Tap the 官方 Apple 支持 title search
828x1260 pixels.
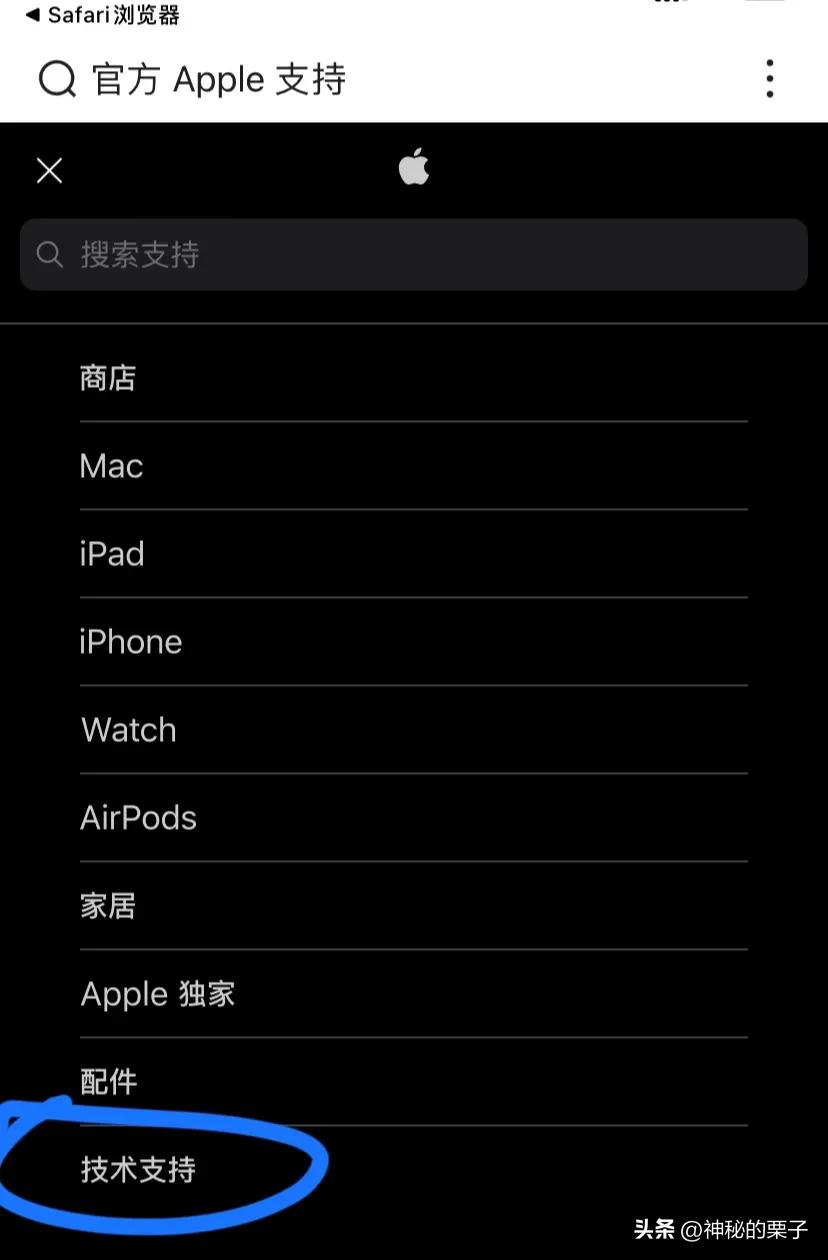click(218, 79)
